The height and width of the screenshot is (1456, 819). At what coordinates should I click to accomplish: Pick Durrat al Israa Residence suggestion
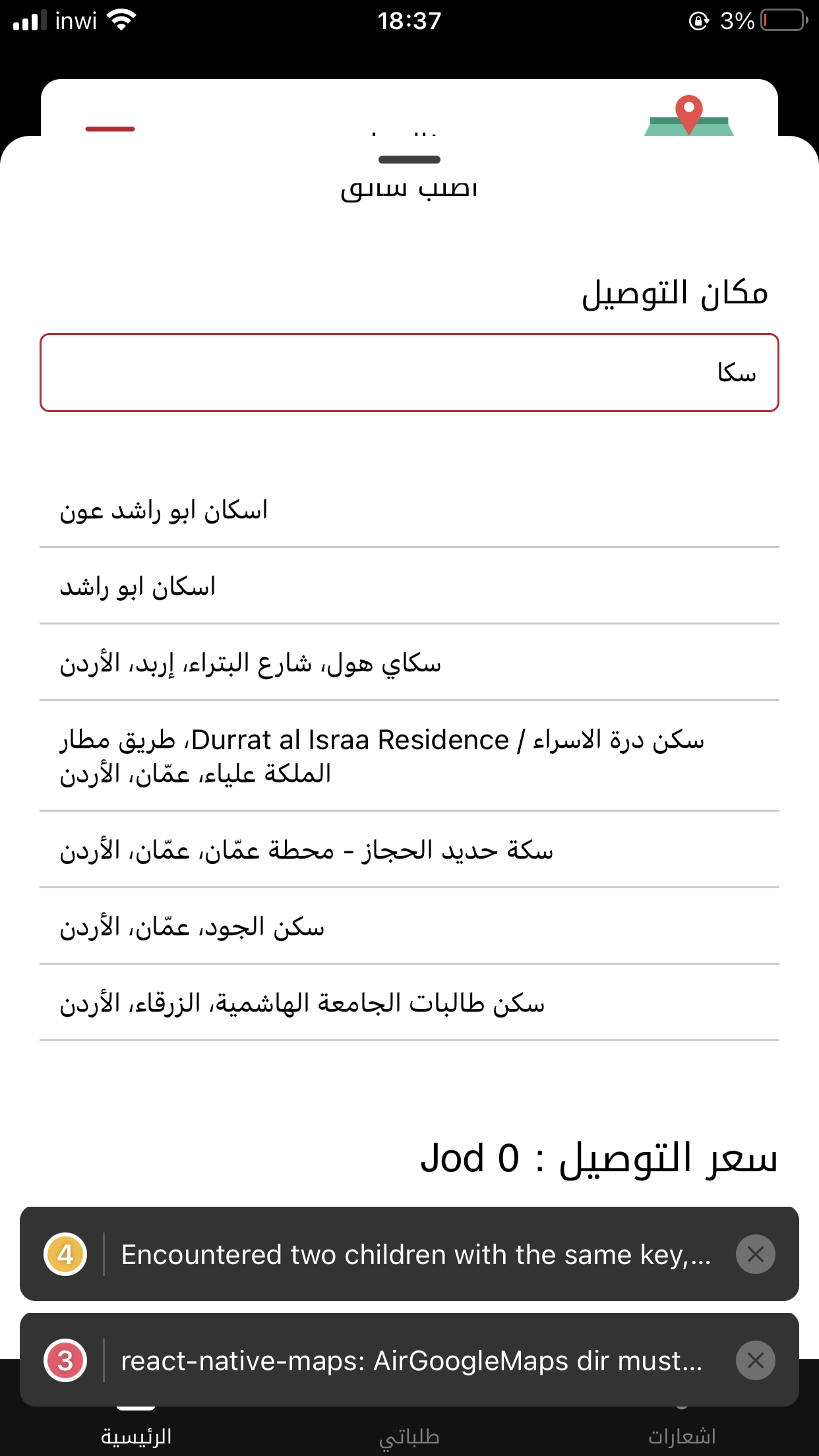(409, 756)
